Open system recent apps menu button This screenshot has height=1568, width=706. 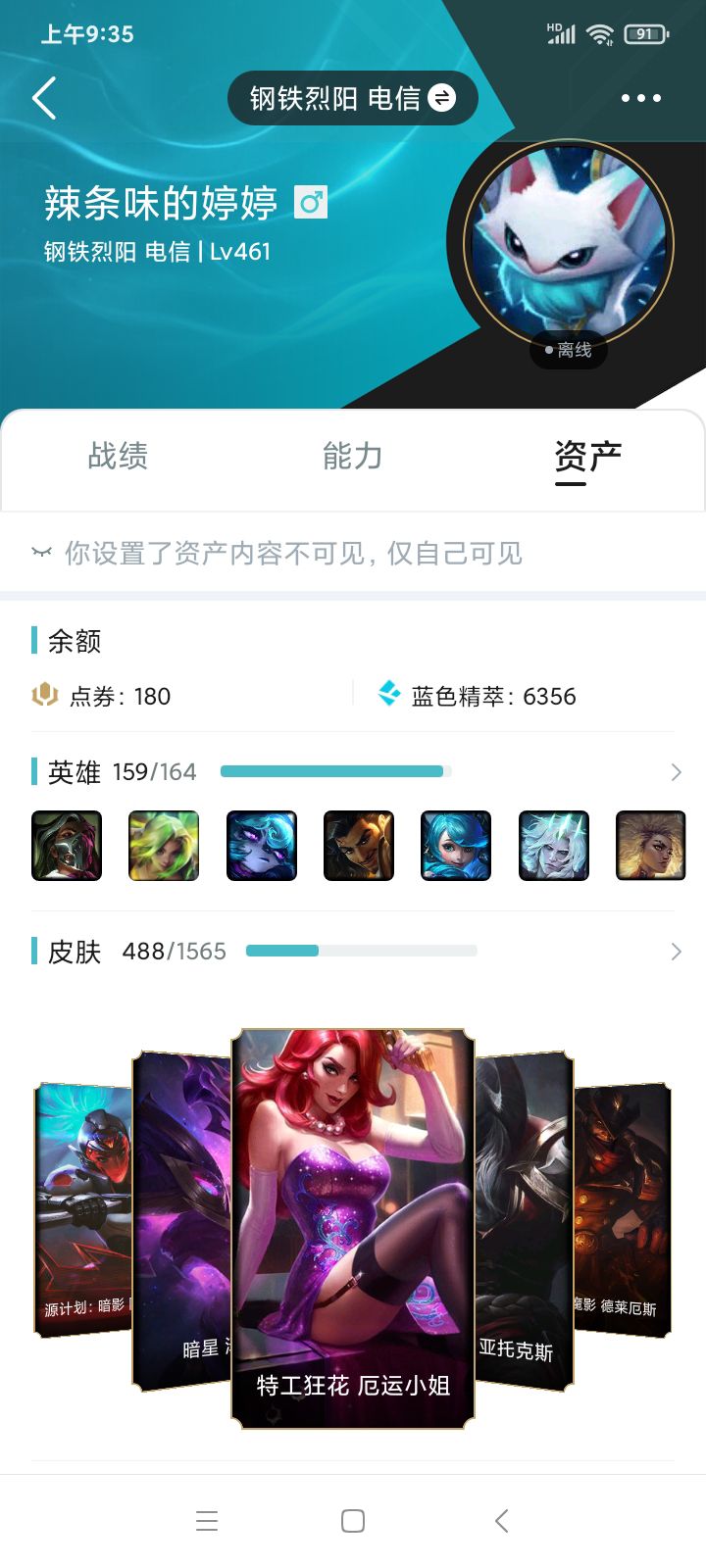206,1521
